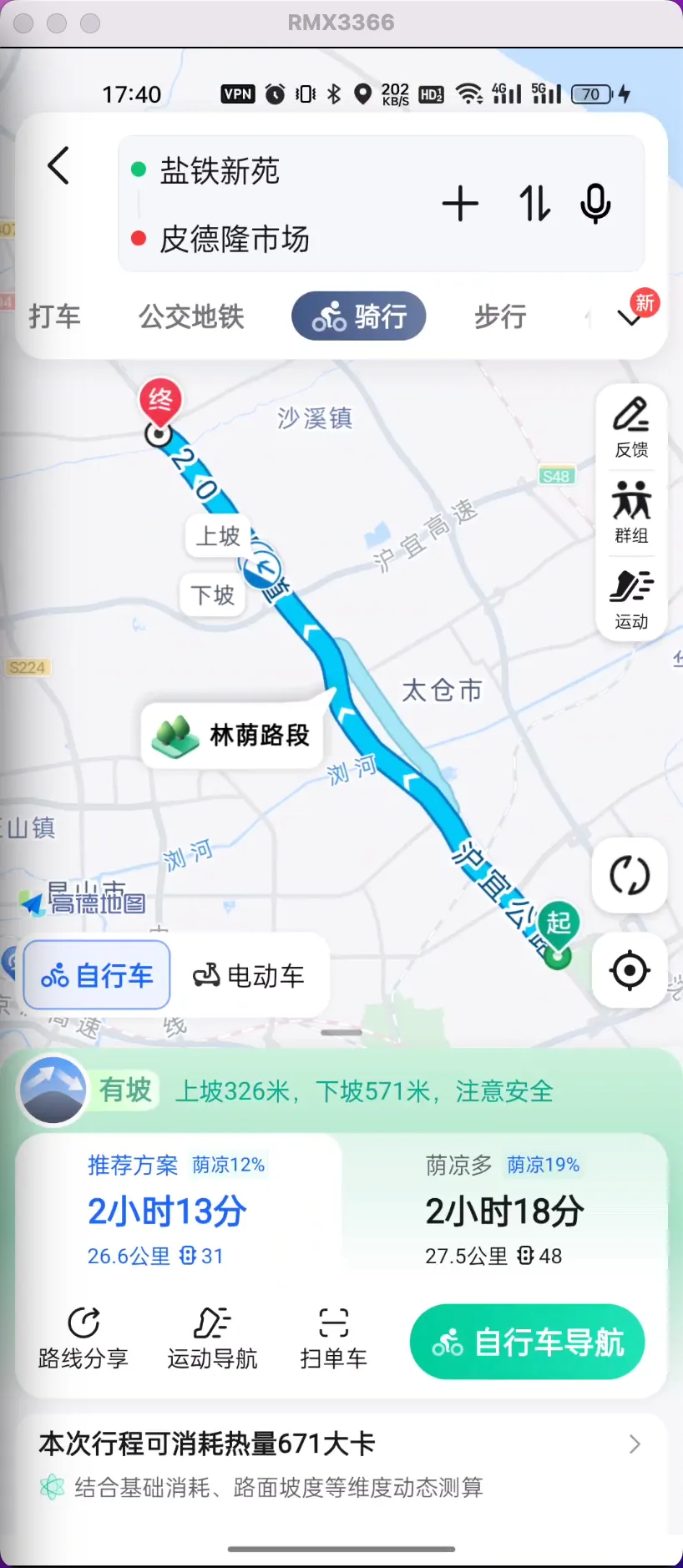Open the 公交地铁 transit tab
The height and width of the screenshot is (1568, 683).
click(190, 316)
